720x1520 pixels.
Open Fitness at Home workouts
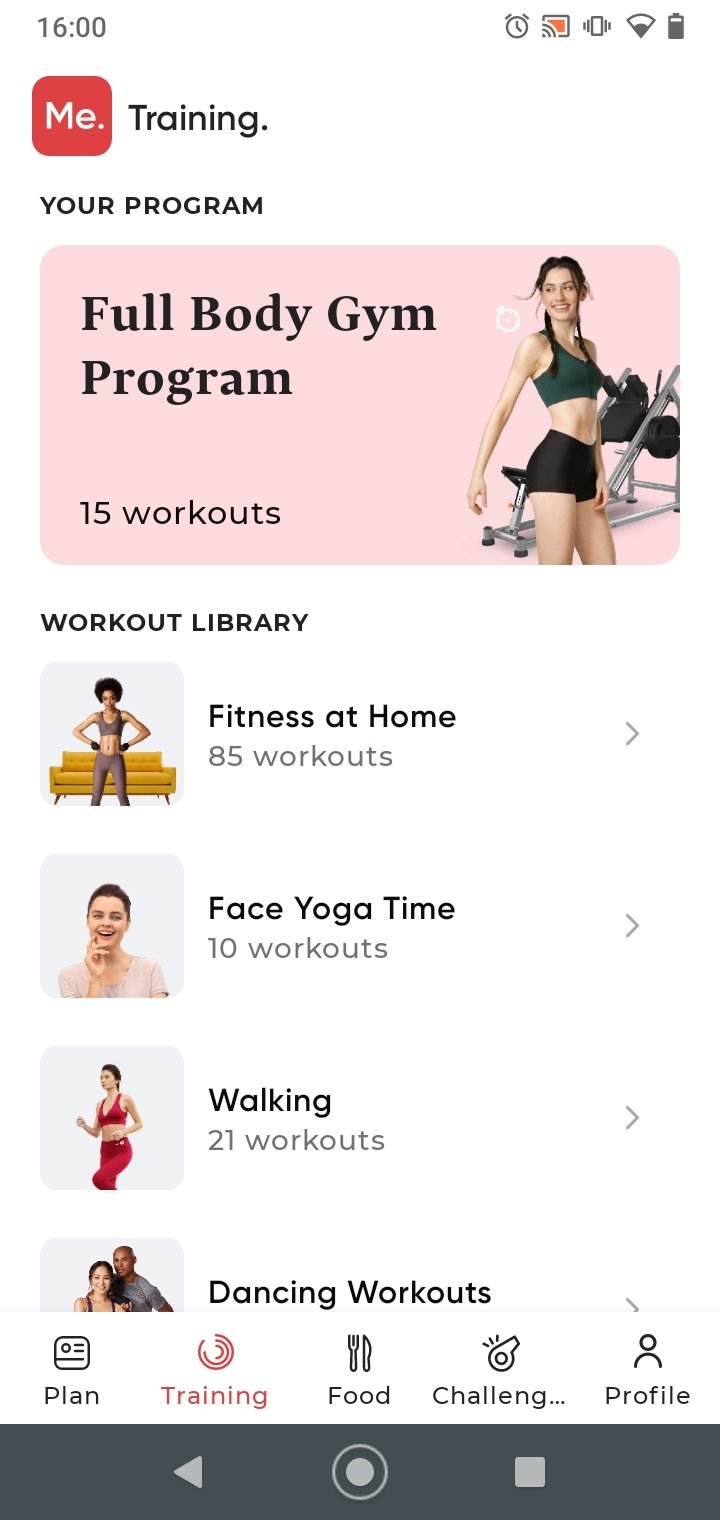[360, 734]
